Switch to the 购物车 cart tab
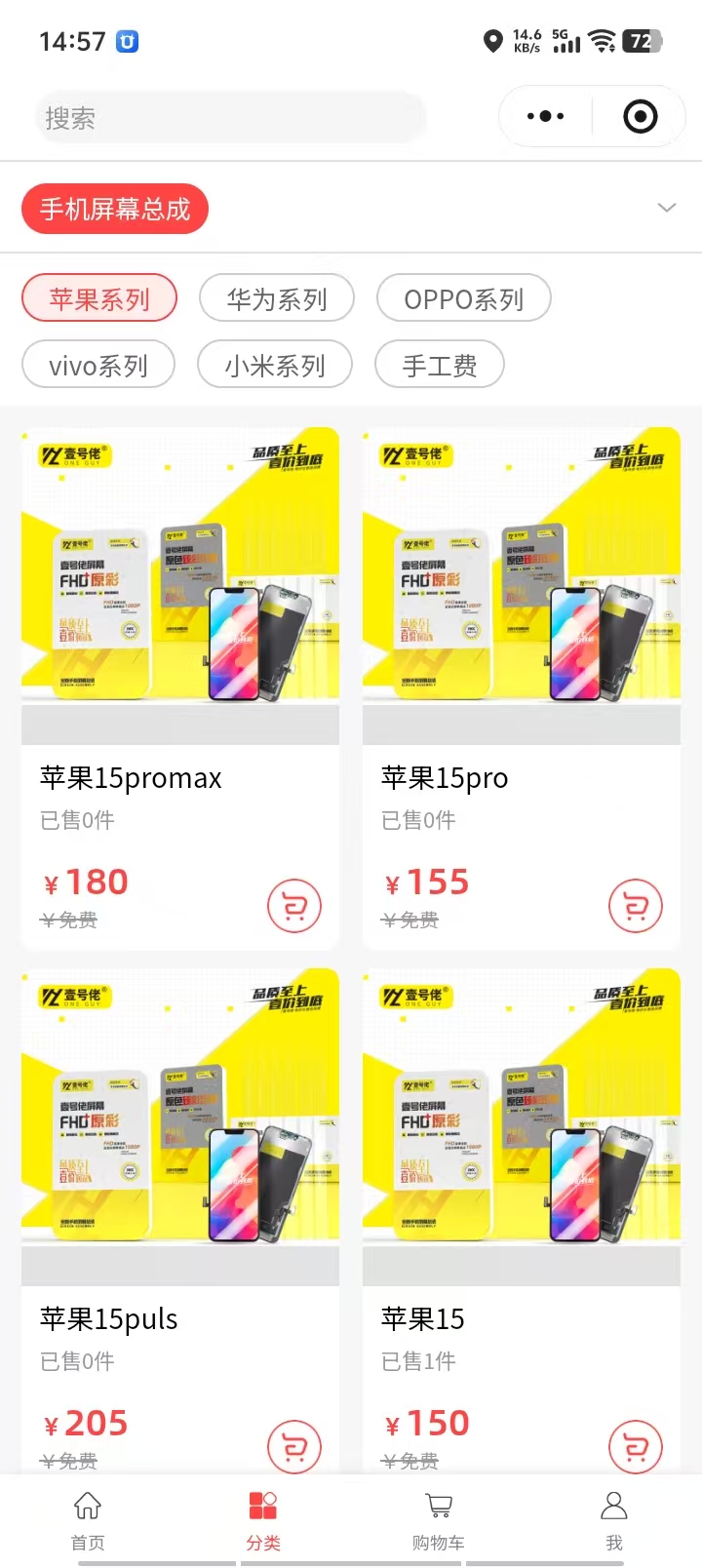Image resolution: width=702 pixels, height=1568 pixels. pos(439,1519)
